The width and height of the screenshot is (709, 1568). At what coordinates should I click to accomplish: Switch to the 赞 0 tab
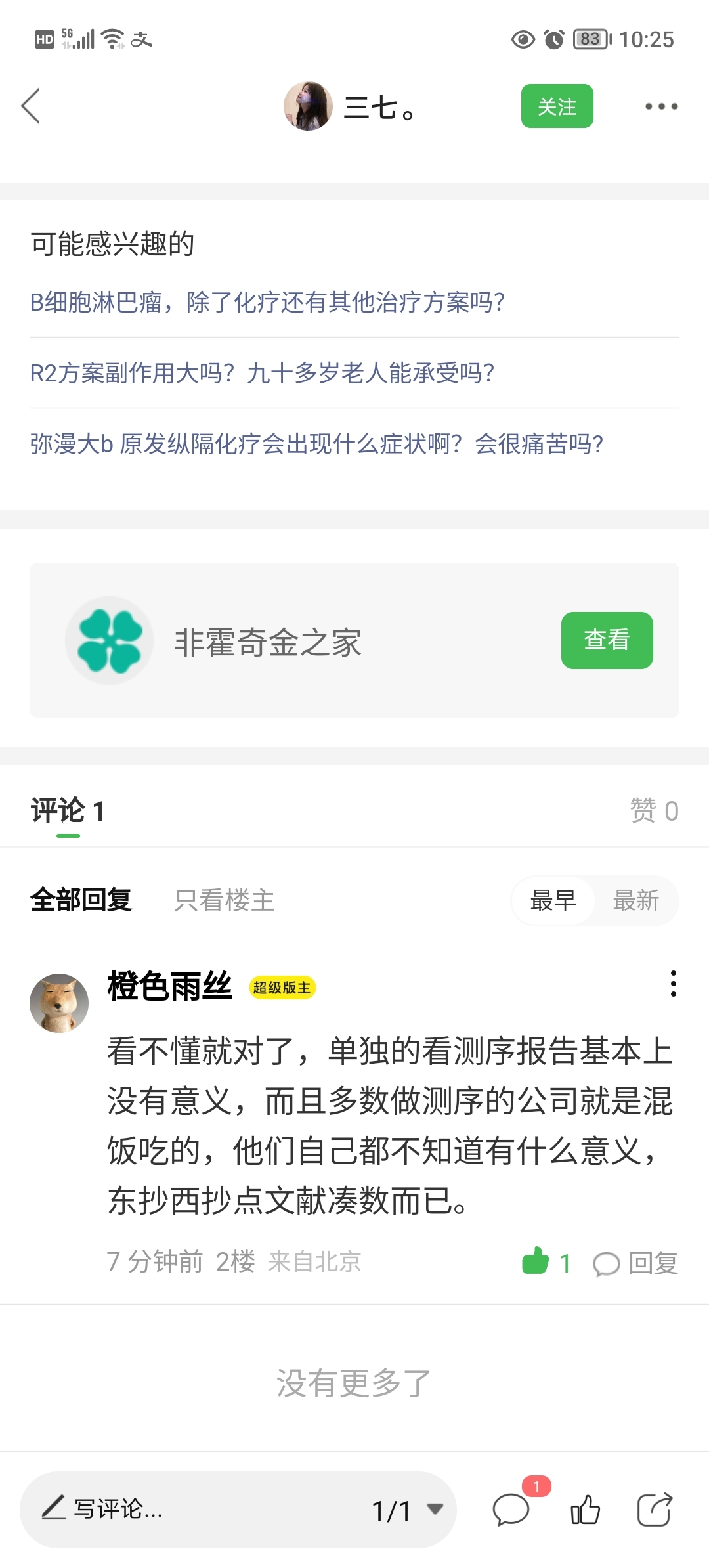pos(654,811)
